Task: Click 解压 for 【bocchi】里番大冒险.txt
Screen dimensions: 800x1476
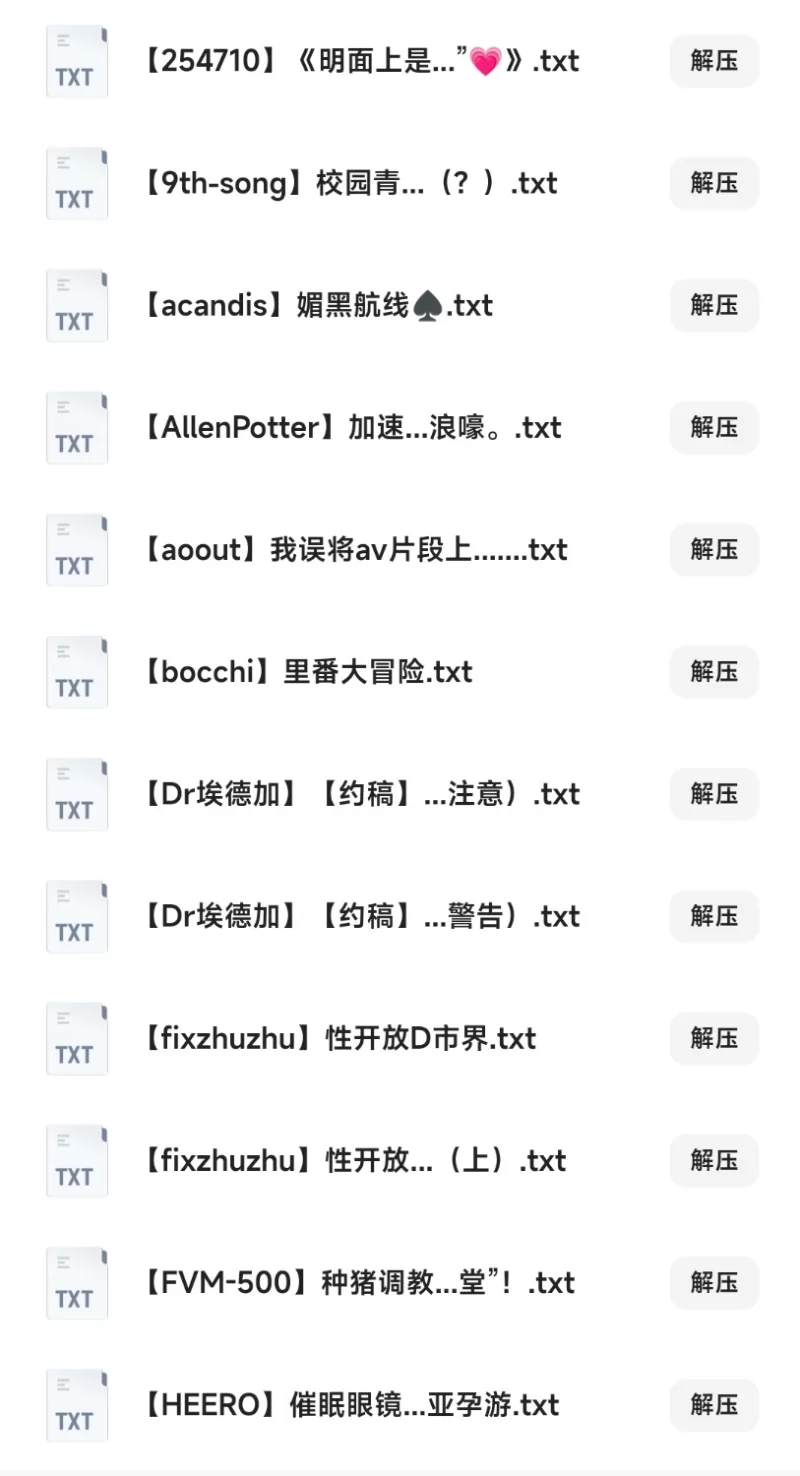Action: pos(712,671)
